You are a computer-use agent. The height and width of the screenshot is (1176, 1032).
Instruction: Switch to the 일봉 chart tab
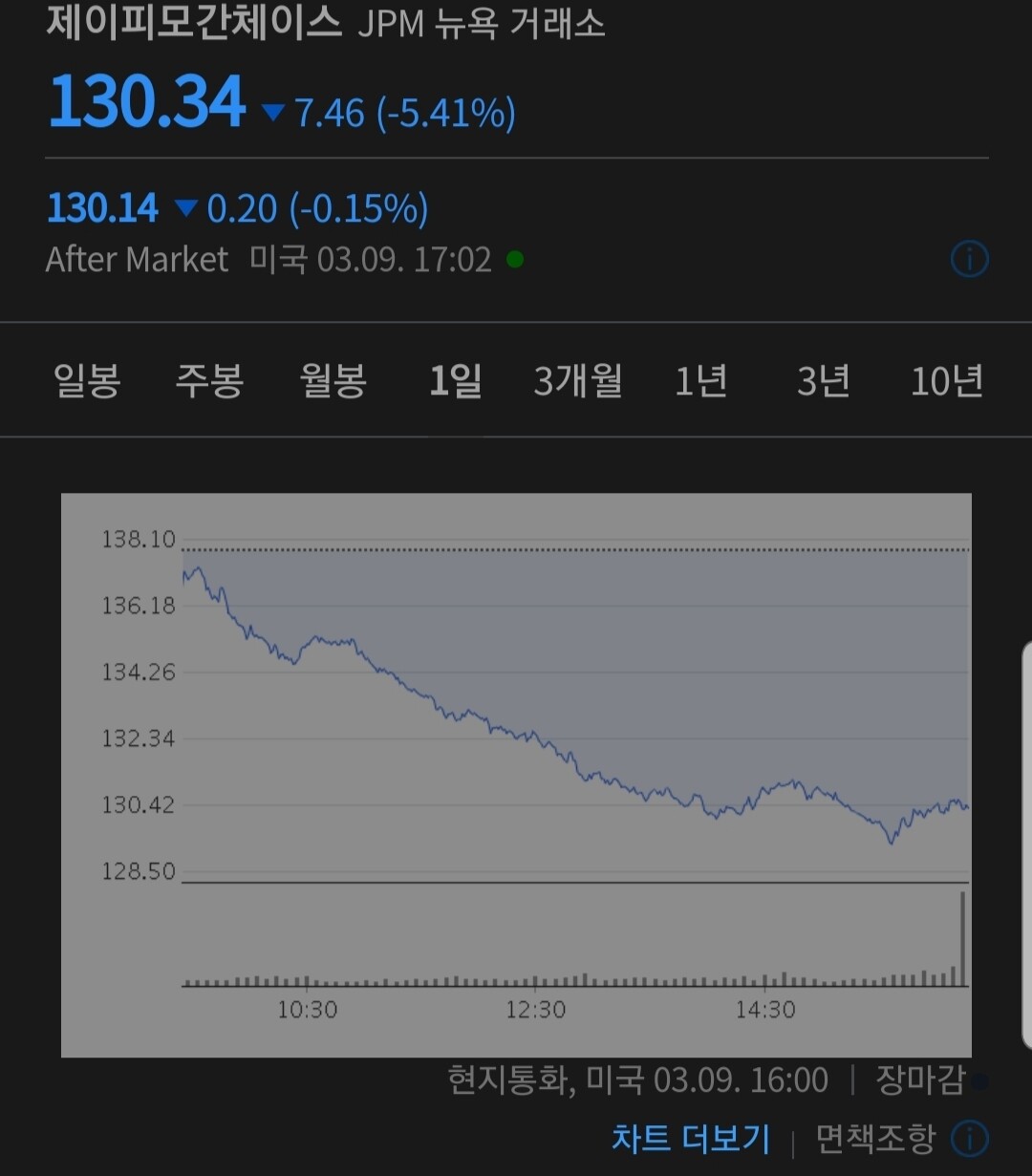(x=86, y=380)
